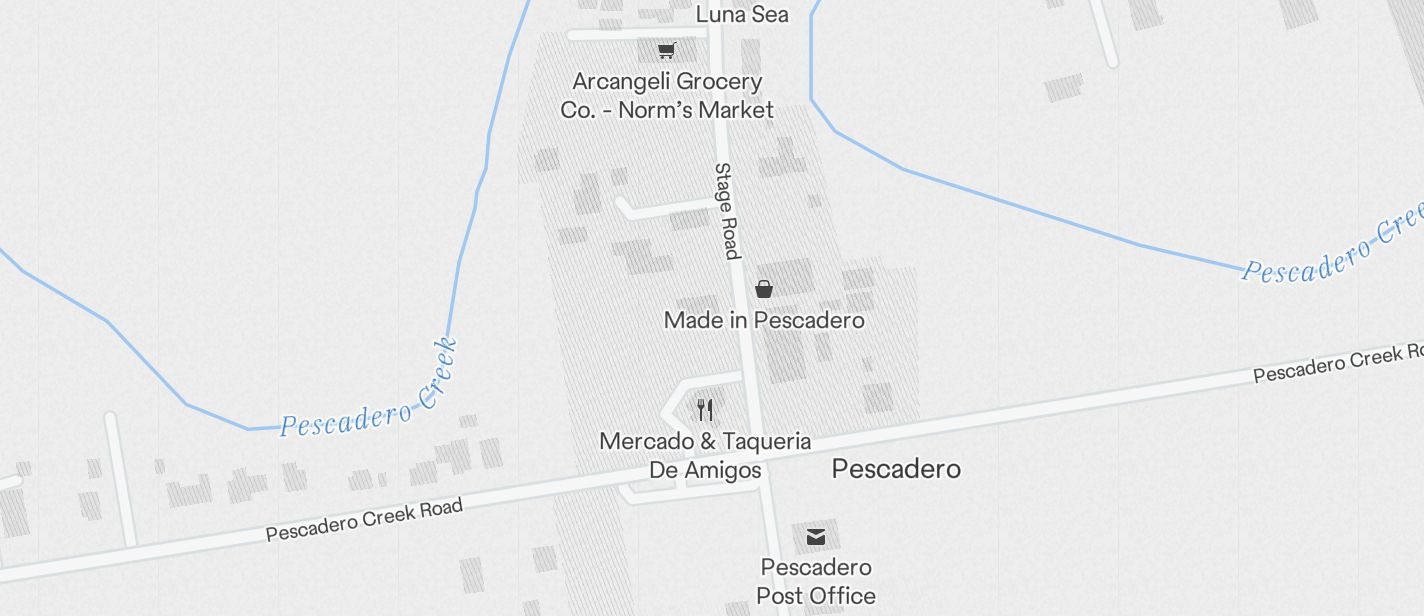Select the Luna Sea place label
Viewport: 1424px width, 616px height.
742,14
